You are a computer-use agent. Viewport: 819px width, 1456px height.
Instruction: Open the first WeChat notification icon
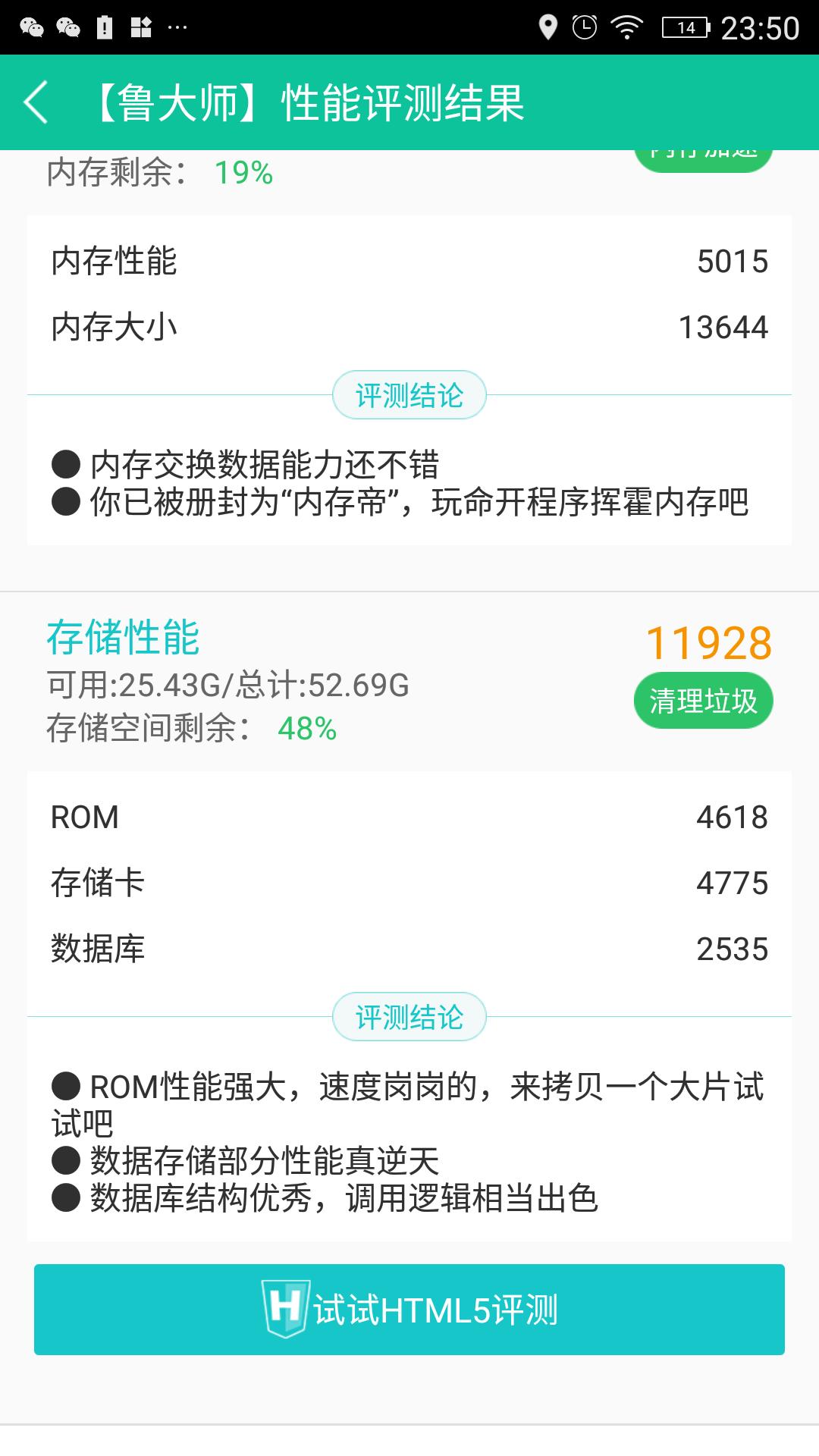32,27
